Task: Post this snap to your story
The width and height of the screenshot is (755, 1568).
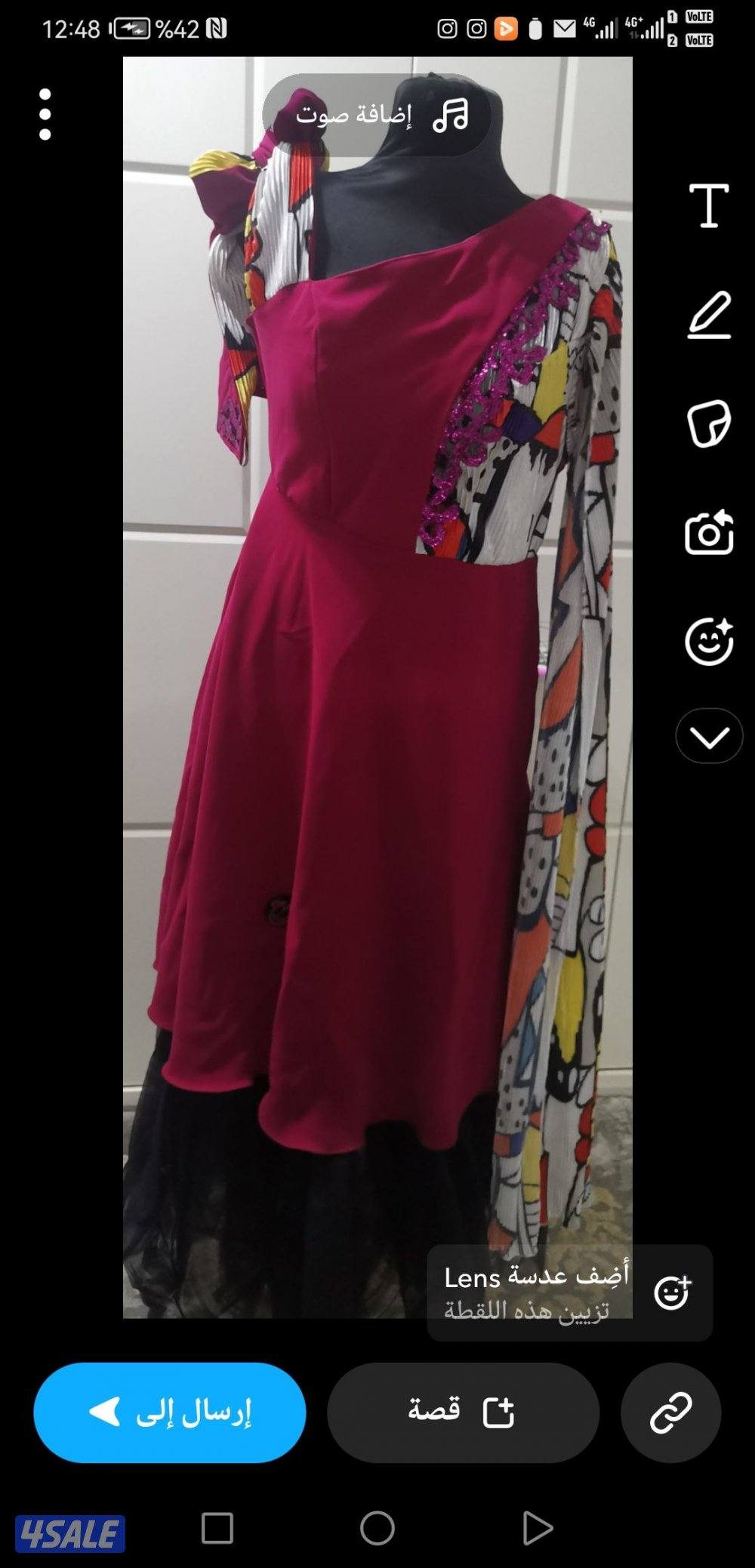Action: tap(463, 1412)
